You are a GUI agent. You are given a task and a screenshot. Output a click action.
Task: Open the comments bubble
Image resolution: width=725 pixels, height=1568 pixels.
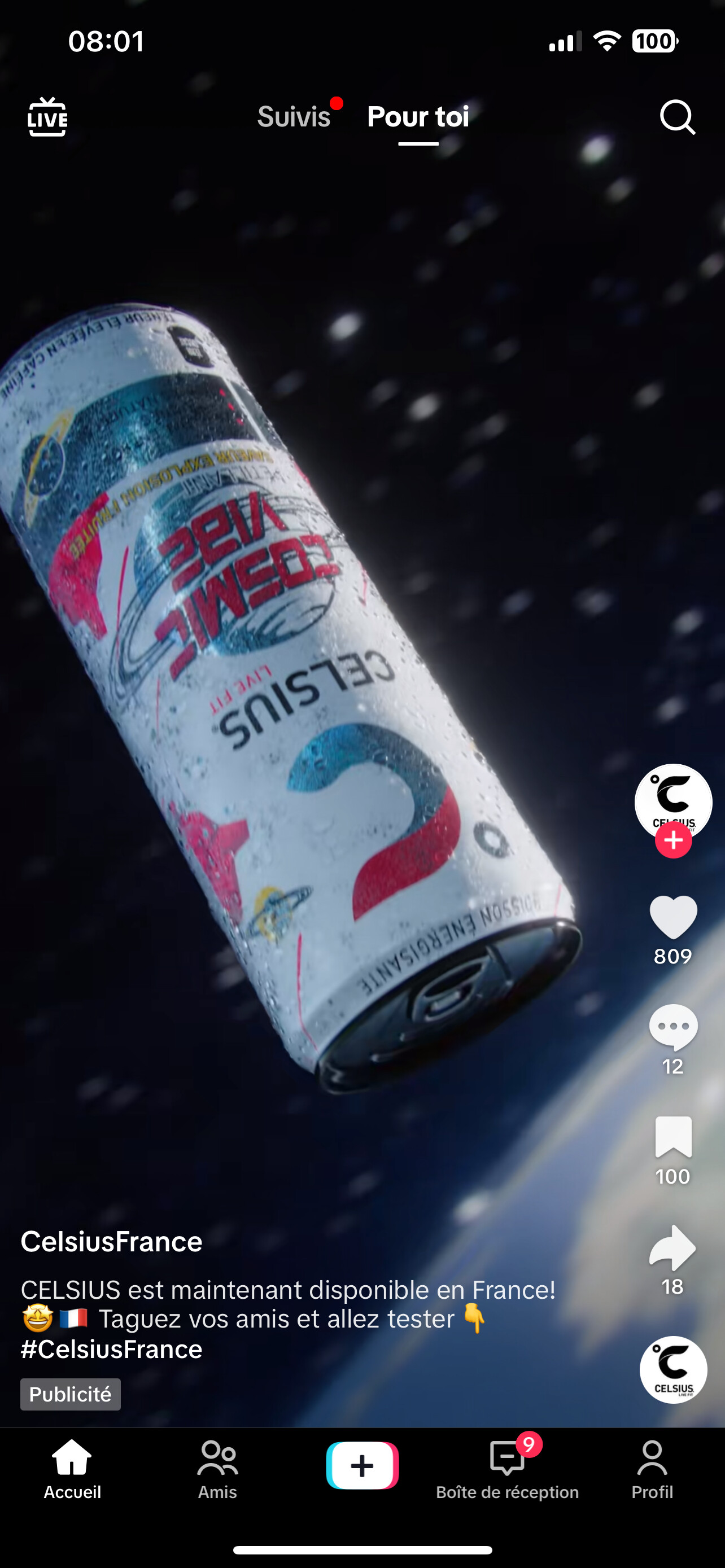tap(673, 1027)
